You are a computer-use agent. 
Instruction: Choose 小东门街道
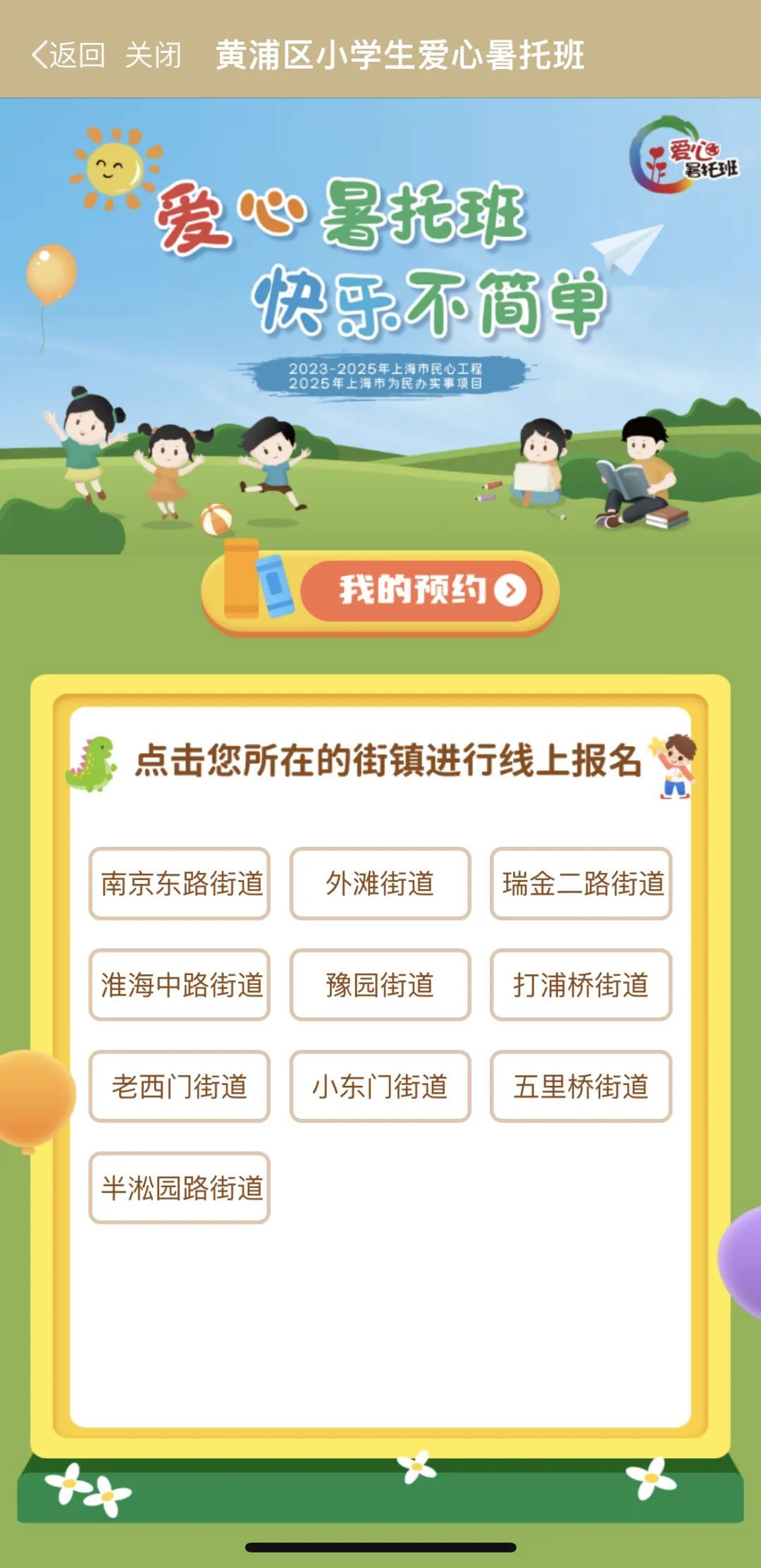pos(380,1086)
